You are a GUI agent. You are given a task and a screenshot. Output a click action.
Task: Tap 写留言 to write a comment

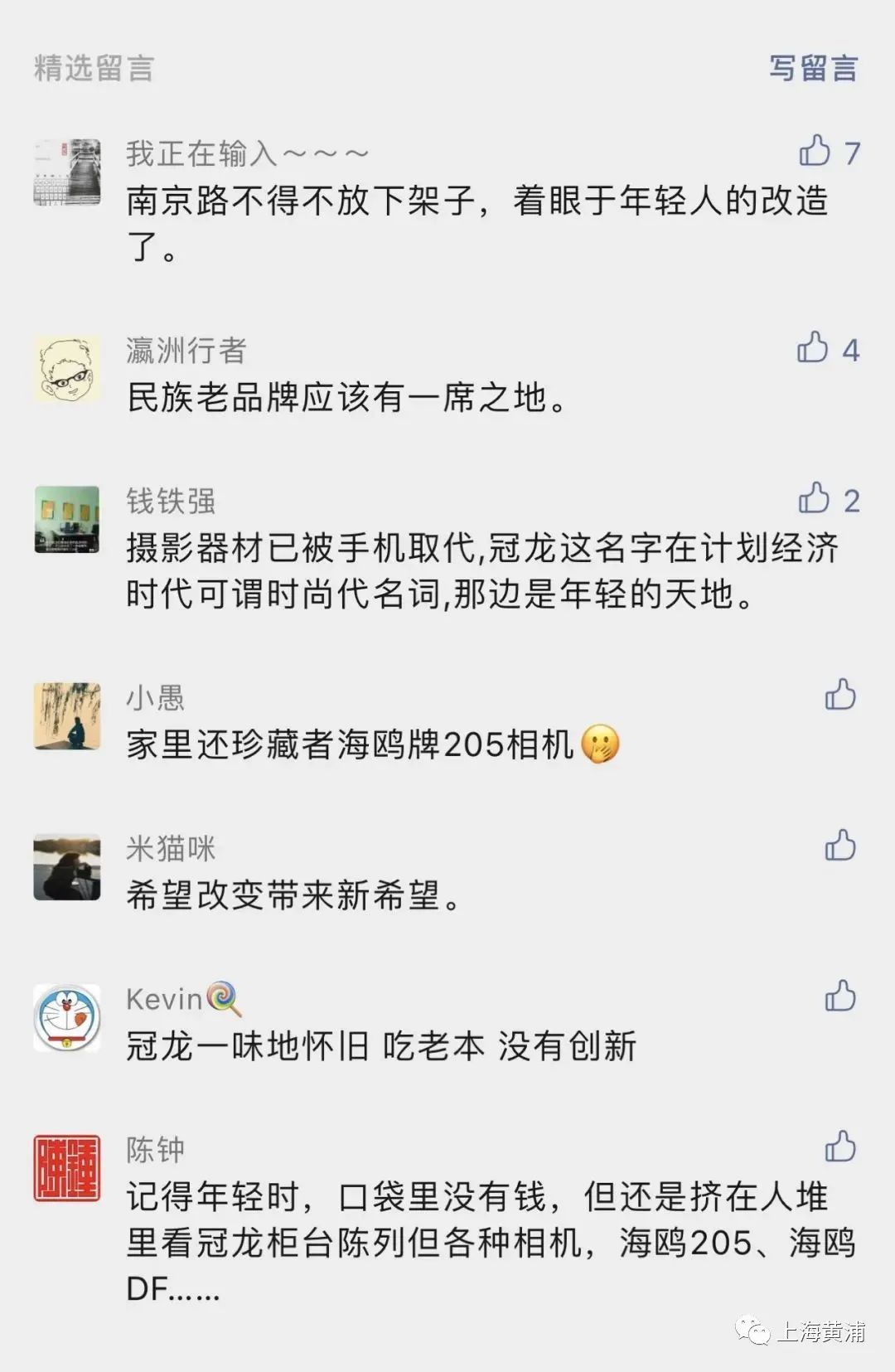point(812,68)
